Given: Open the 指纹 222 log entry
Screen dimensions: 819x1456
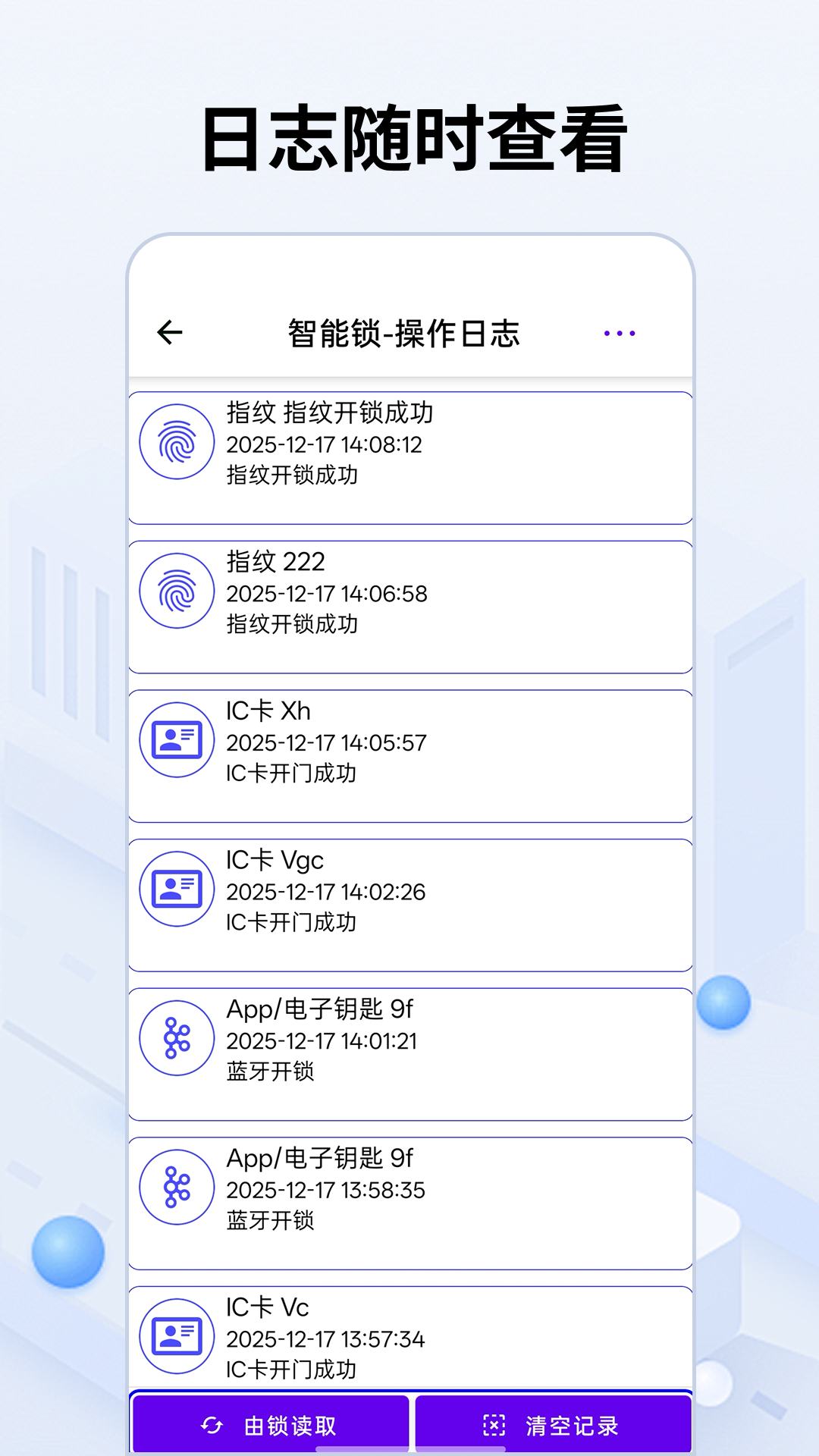Looking at the screenshot, I should coord(409,604).
